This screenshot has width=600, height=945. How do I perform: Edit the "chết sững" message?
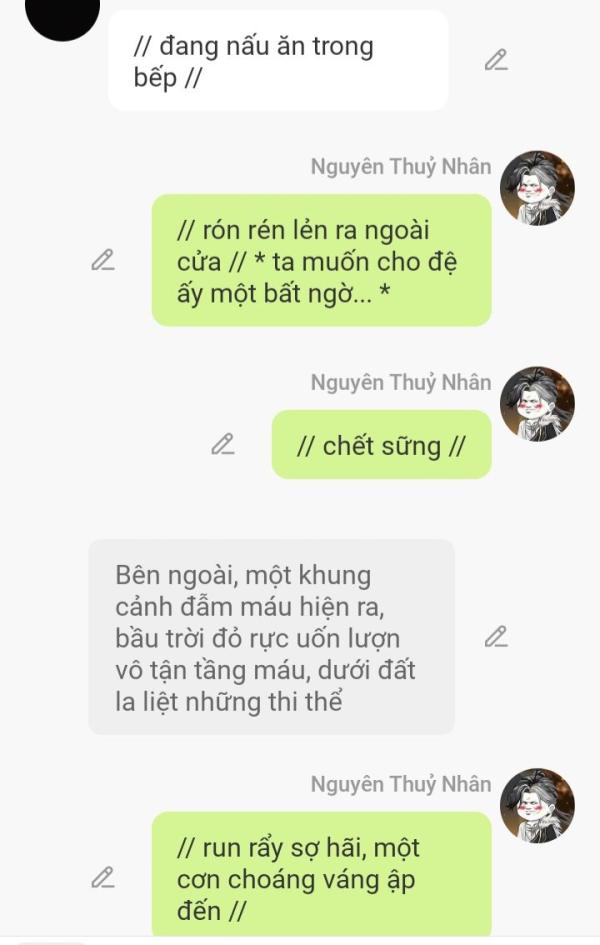coord(222,444)
